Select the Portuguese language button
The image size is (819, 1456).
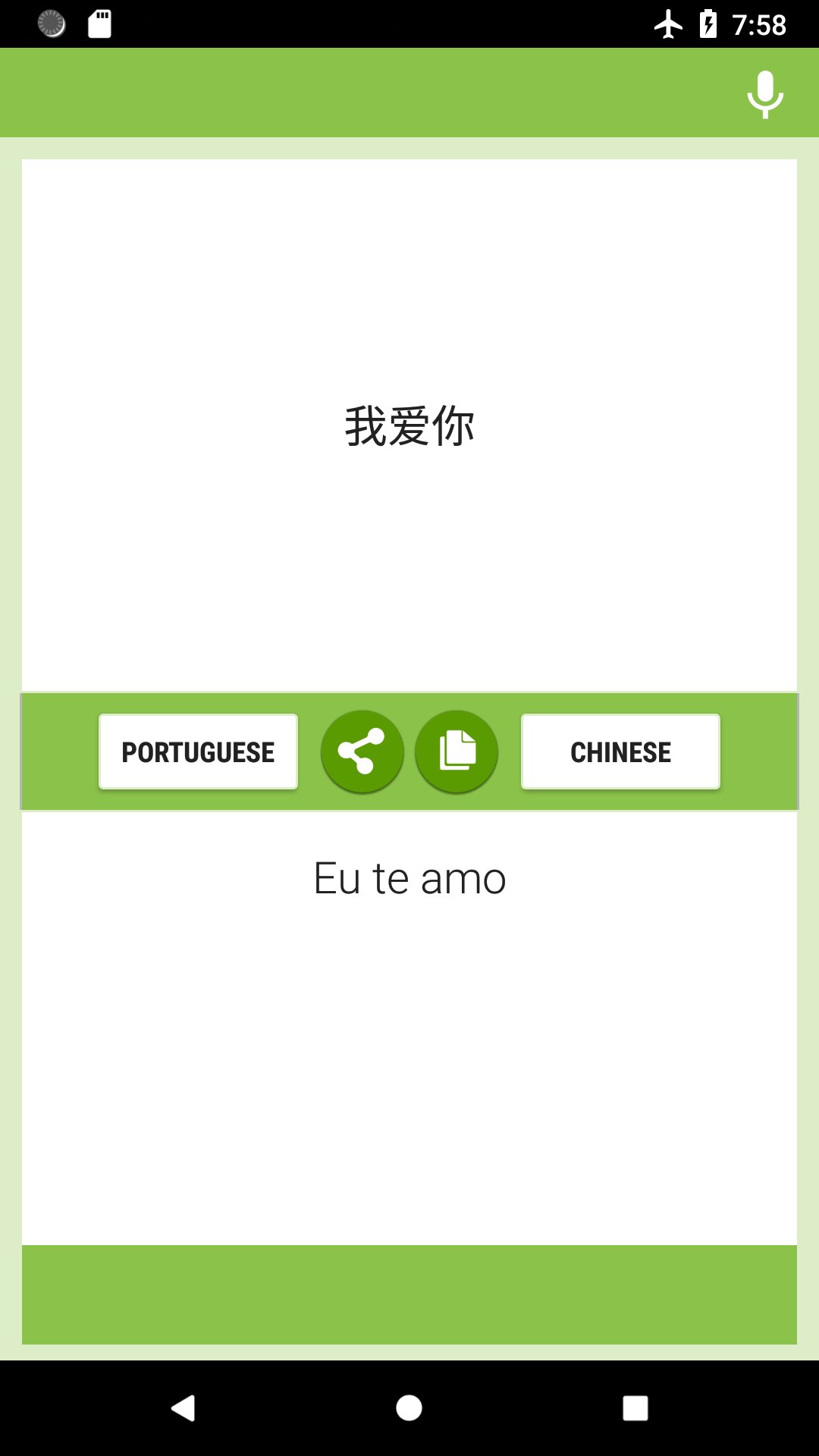[198, 752]
